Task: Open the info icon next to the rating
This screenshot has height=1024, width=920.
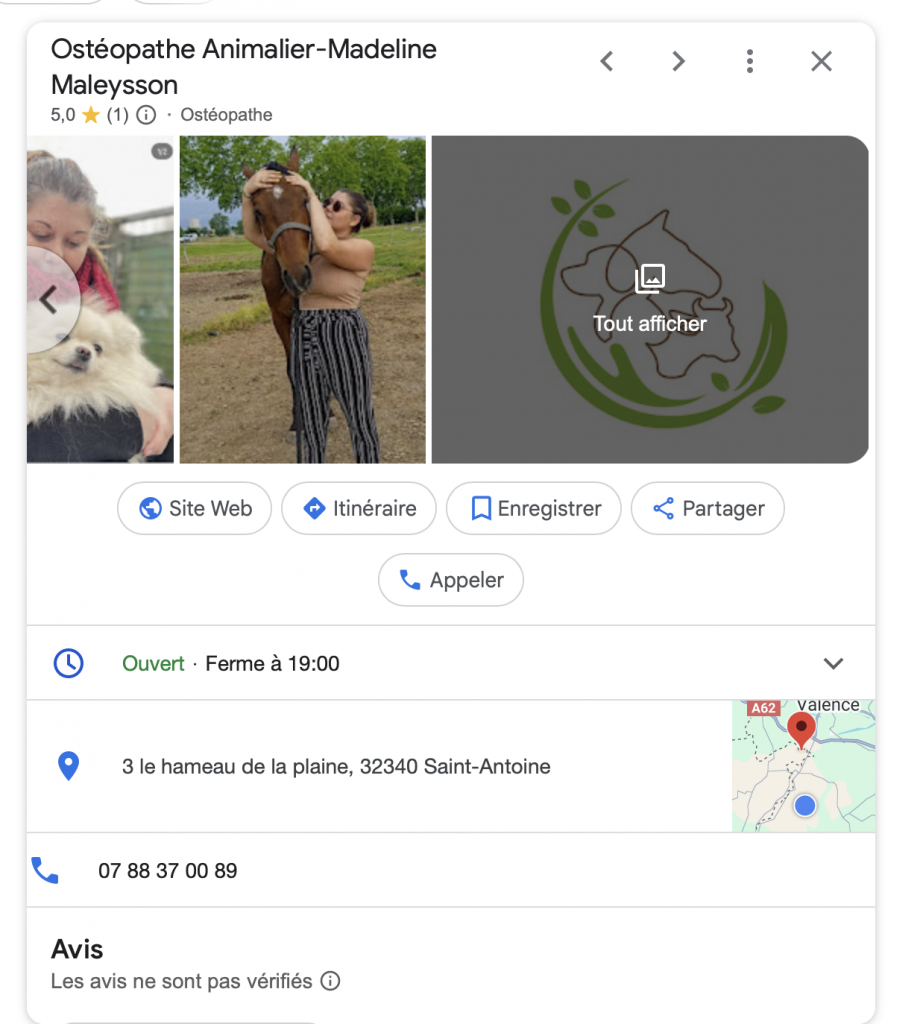Action: pyautogui.click(x=146, y=115)
